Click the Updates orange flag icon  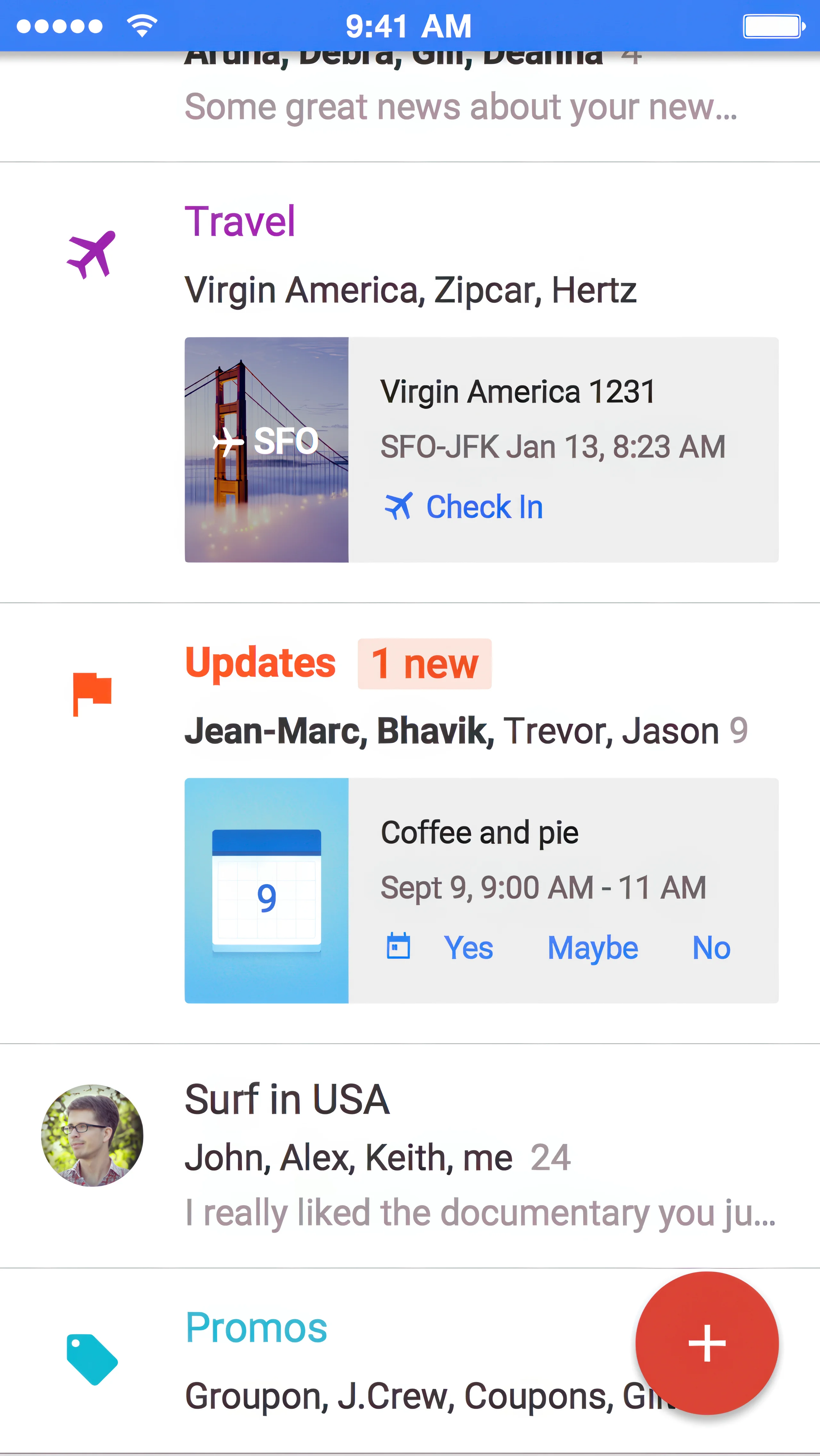tap(92, 693)
